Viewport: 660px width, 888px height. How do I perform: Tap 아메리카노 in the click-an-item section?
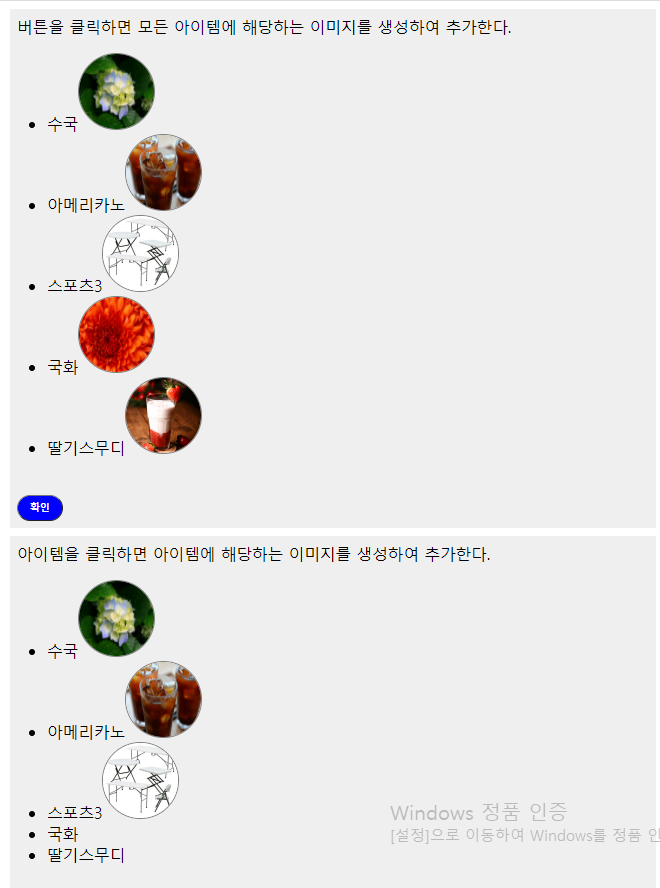(x=86, y=732)
